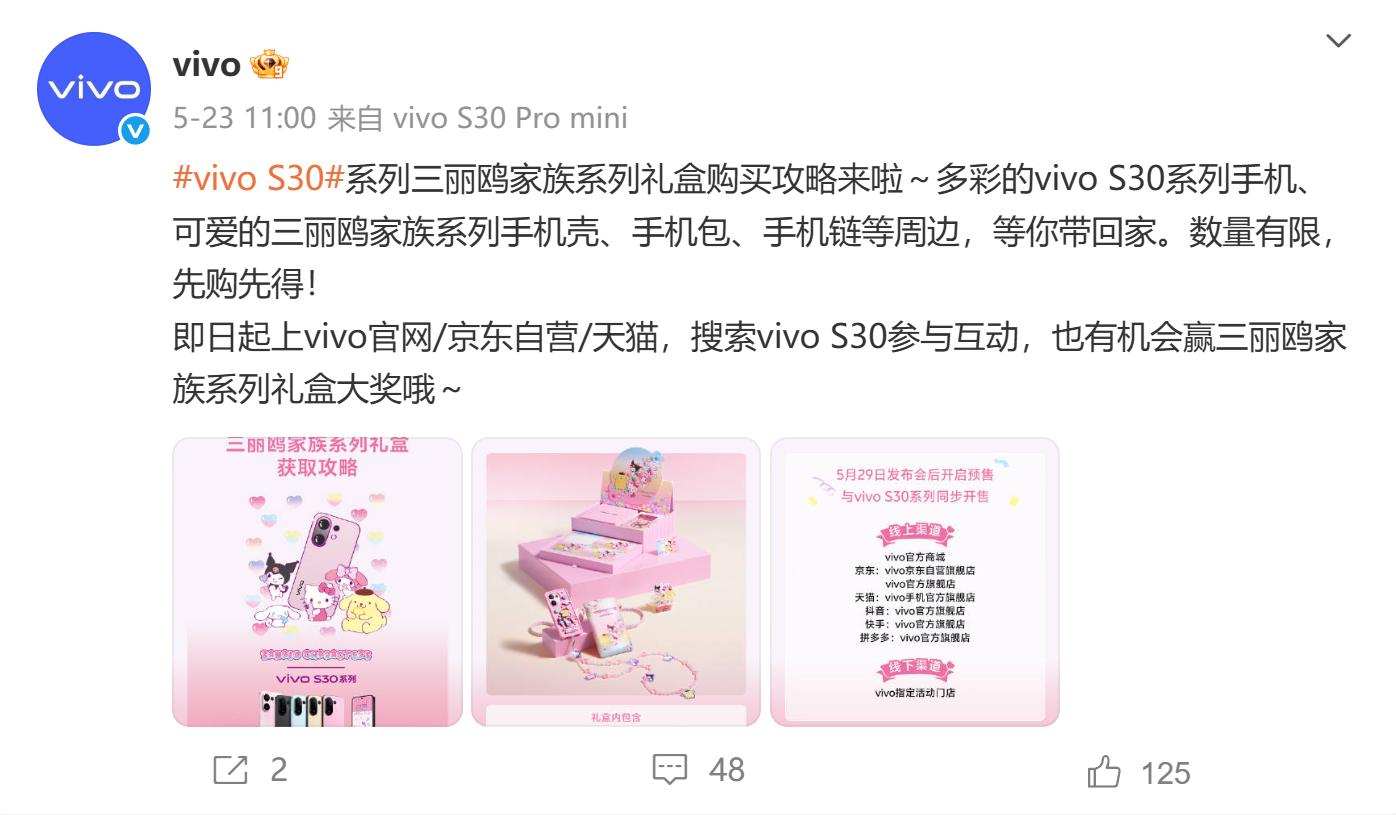This screenshot has height=815, width=1396.
Task: Open the #vivo S30# hashtag topic
Action: 258,180
